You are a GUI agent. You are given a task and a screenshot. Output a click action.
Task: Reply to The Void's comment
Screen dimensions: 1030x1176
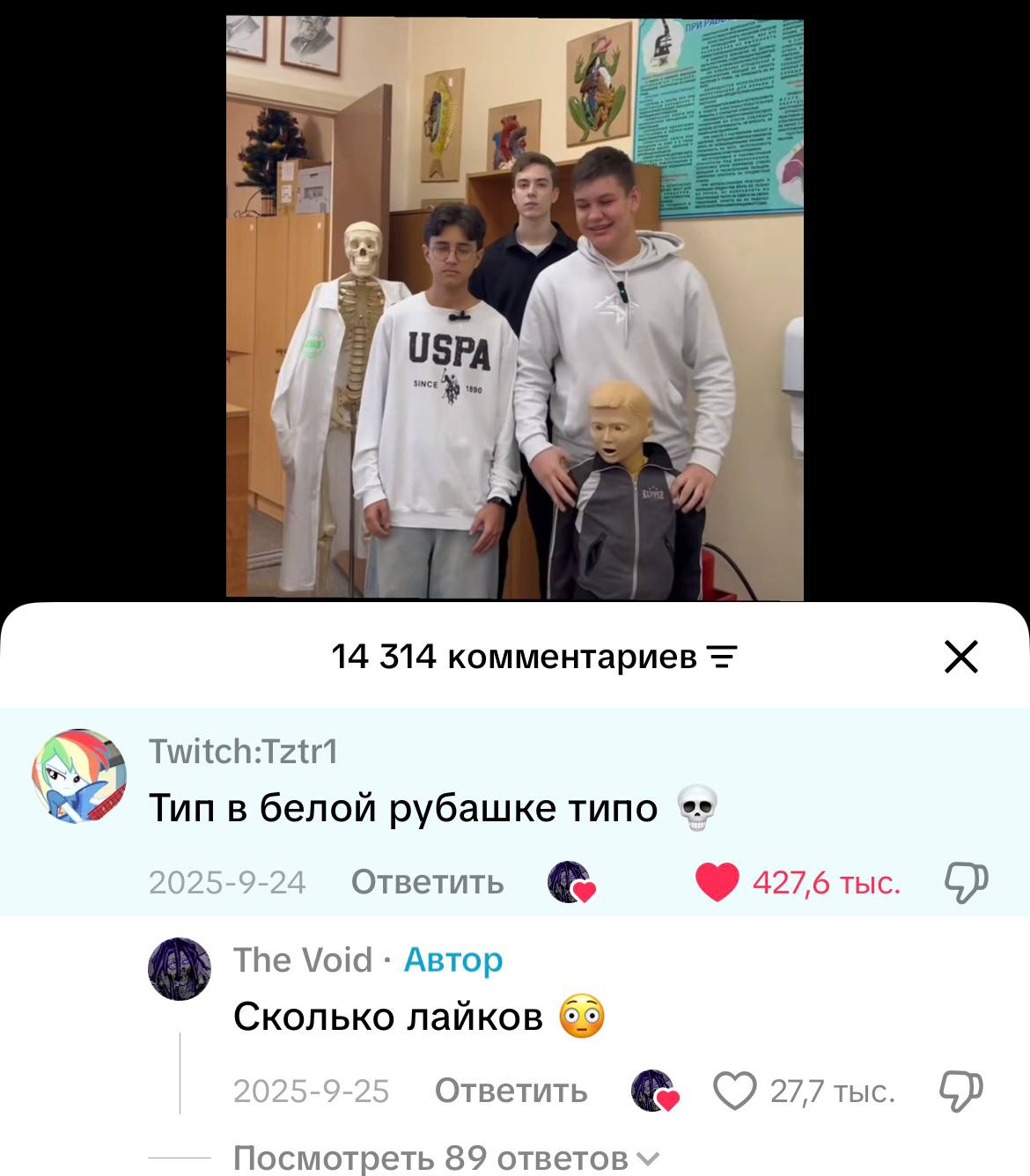(x=511, y=1091)
